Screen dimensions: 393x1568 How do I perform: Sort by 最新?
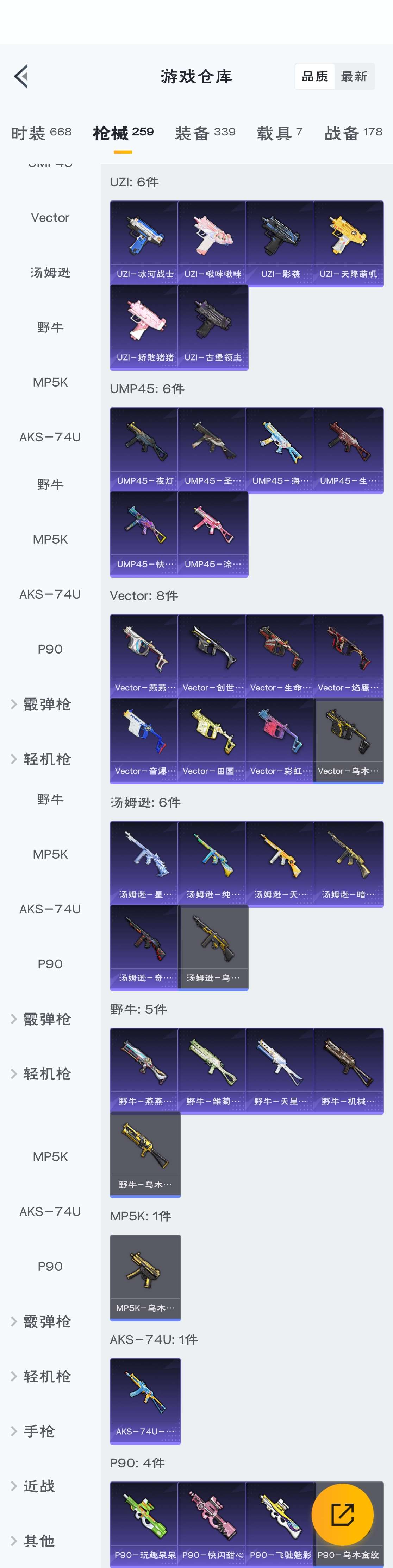click(354, 77)
